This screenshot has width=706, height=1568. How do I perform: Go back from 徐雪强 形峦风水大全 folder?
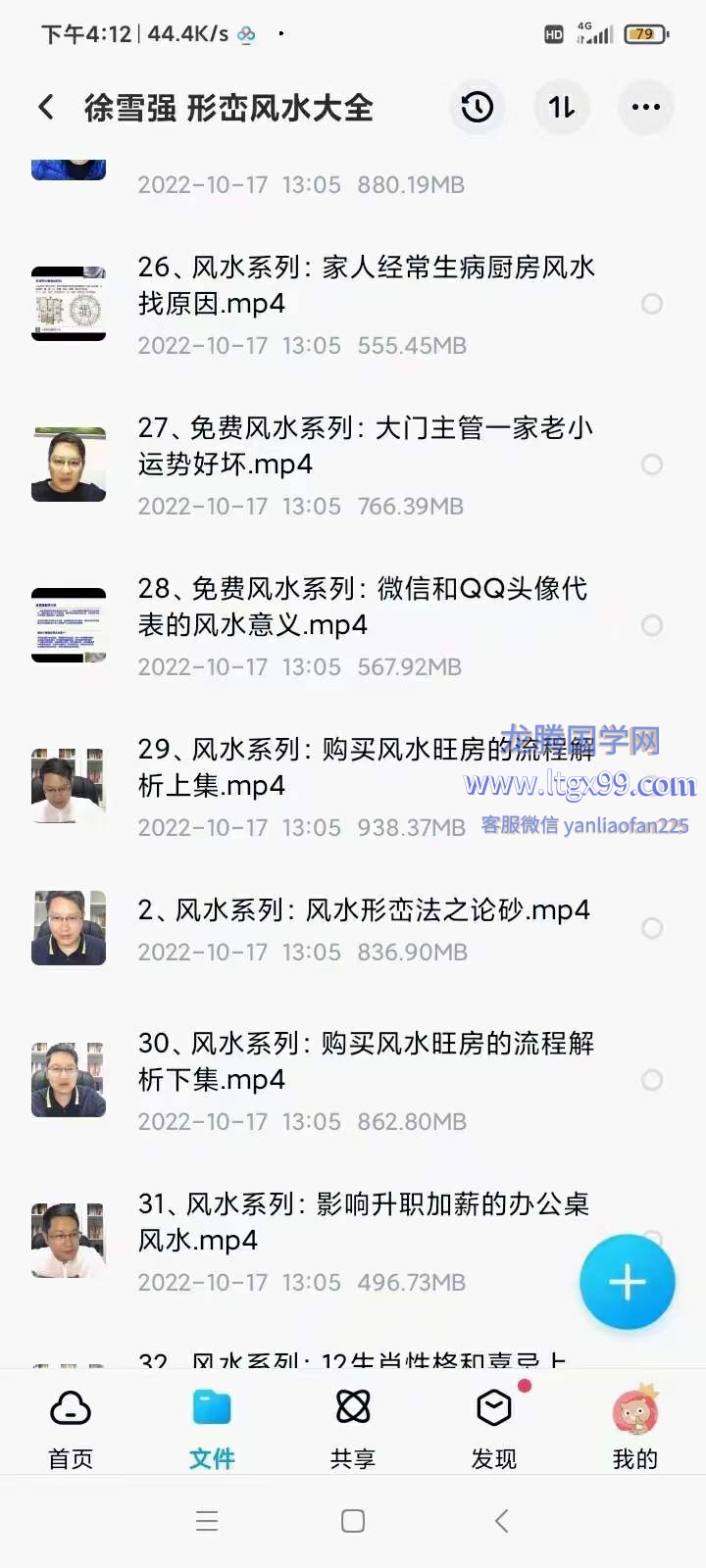[46, 107]
